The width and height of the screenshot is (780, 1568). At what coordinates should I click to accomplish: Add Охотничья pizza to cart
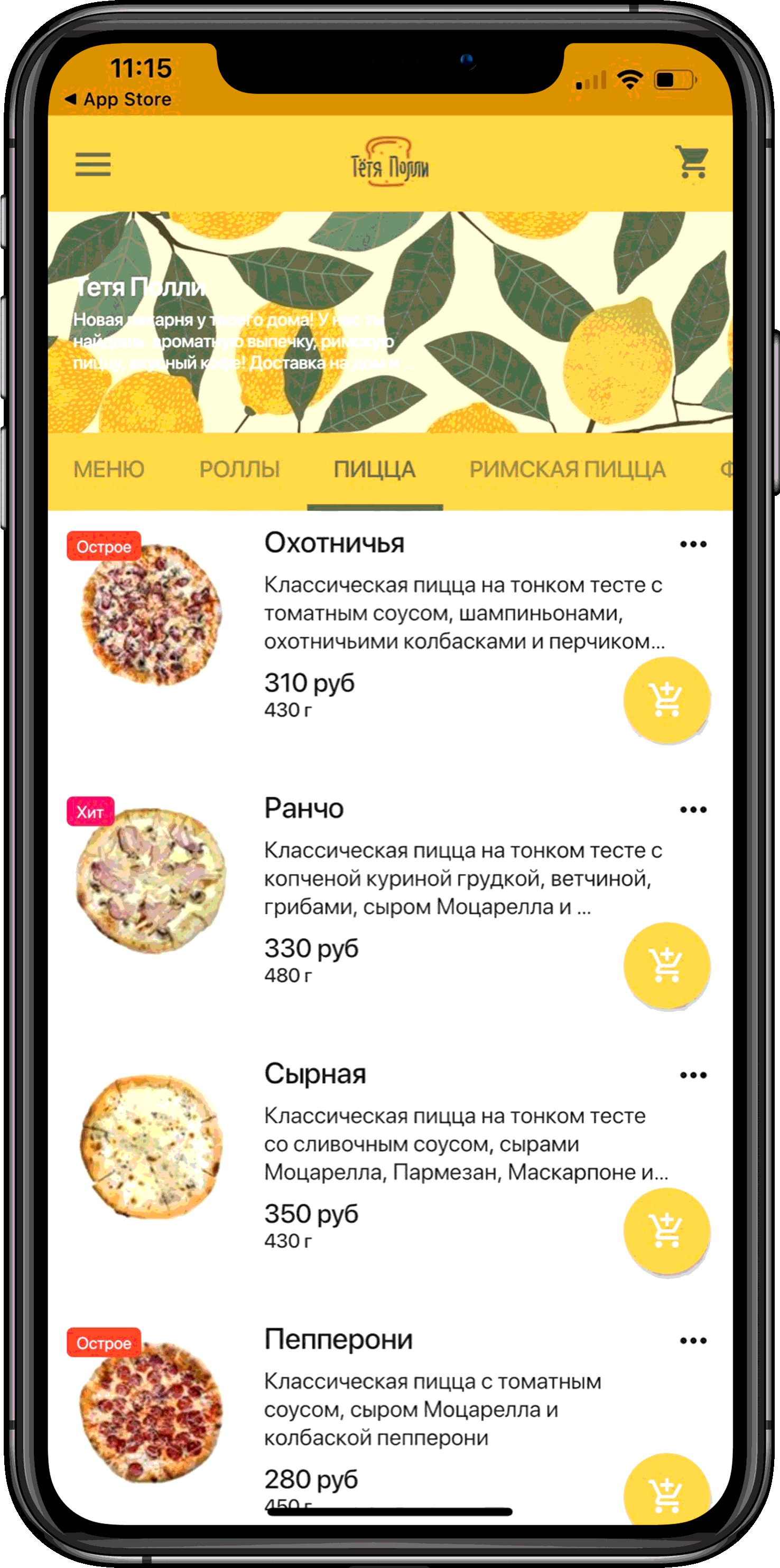point(667,700)
